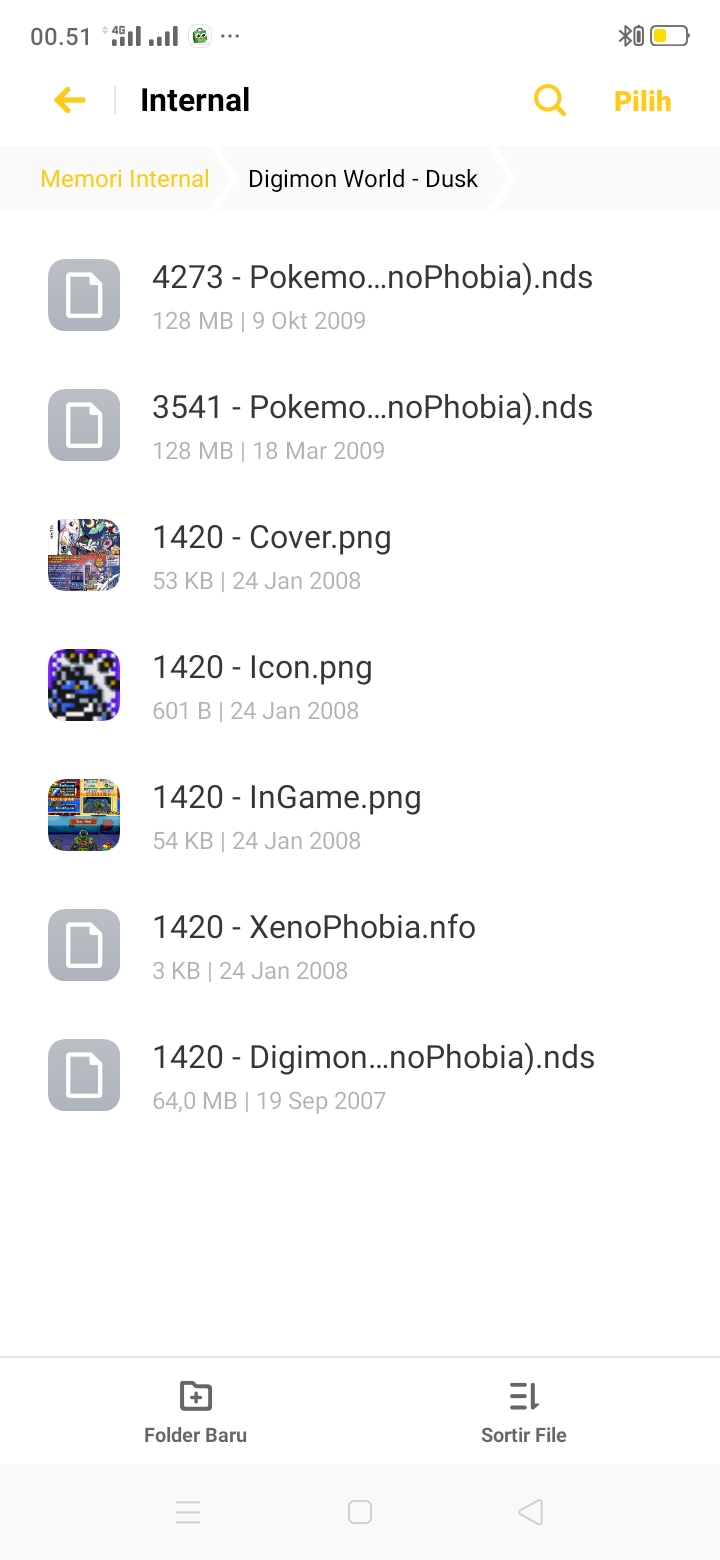720x1560 pixels.
Task: Open the search icon
Action: pos(549,100)
